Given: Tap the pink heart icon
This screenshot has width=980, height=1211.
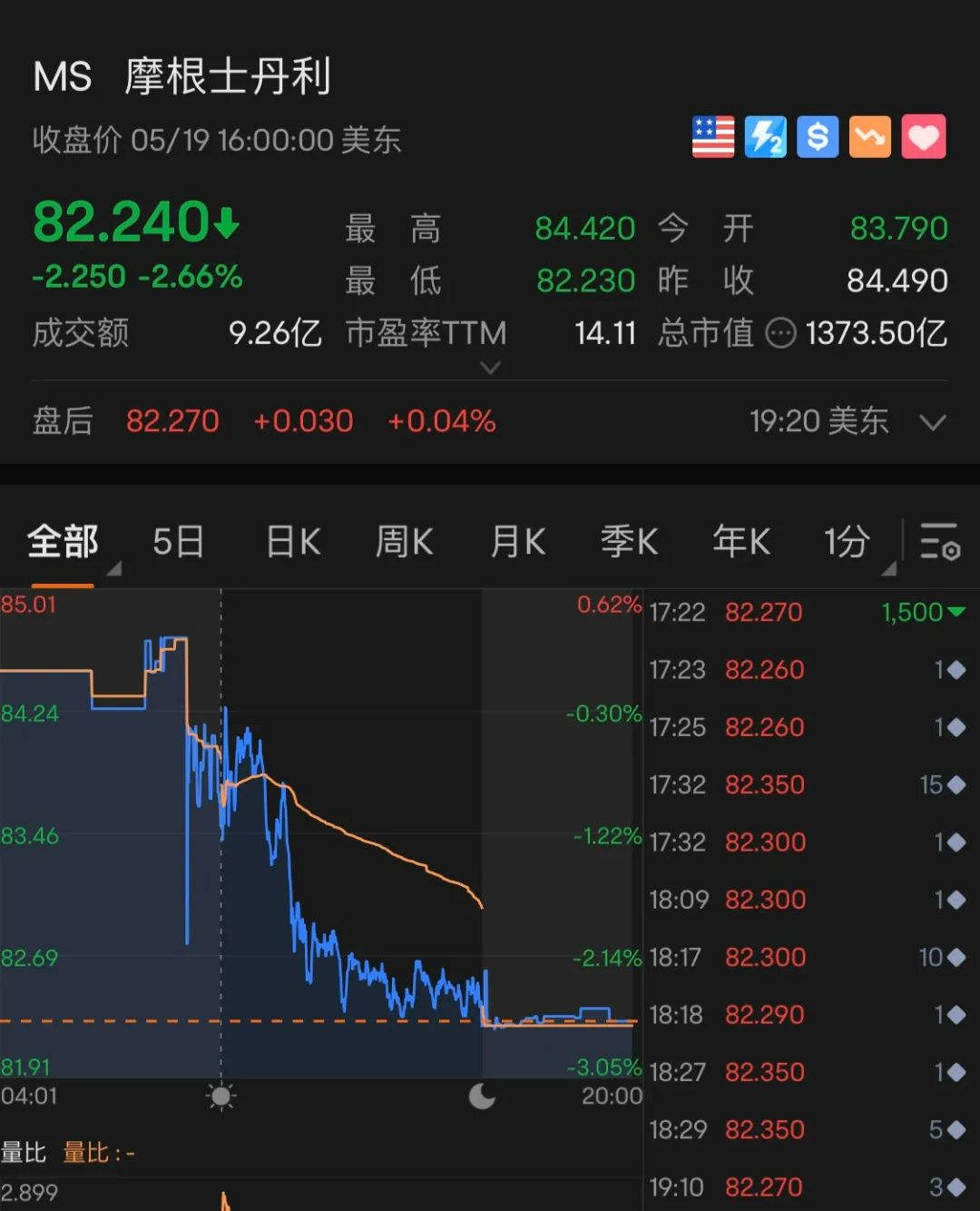Looking at the screenshot, I should pyautogui.click(x=924, y=137).
